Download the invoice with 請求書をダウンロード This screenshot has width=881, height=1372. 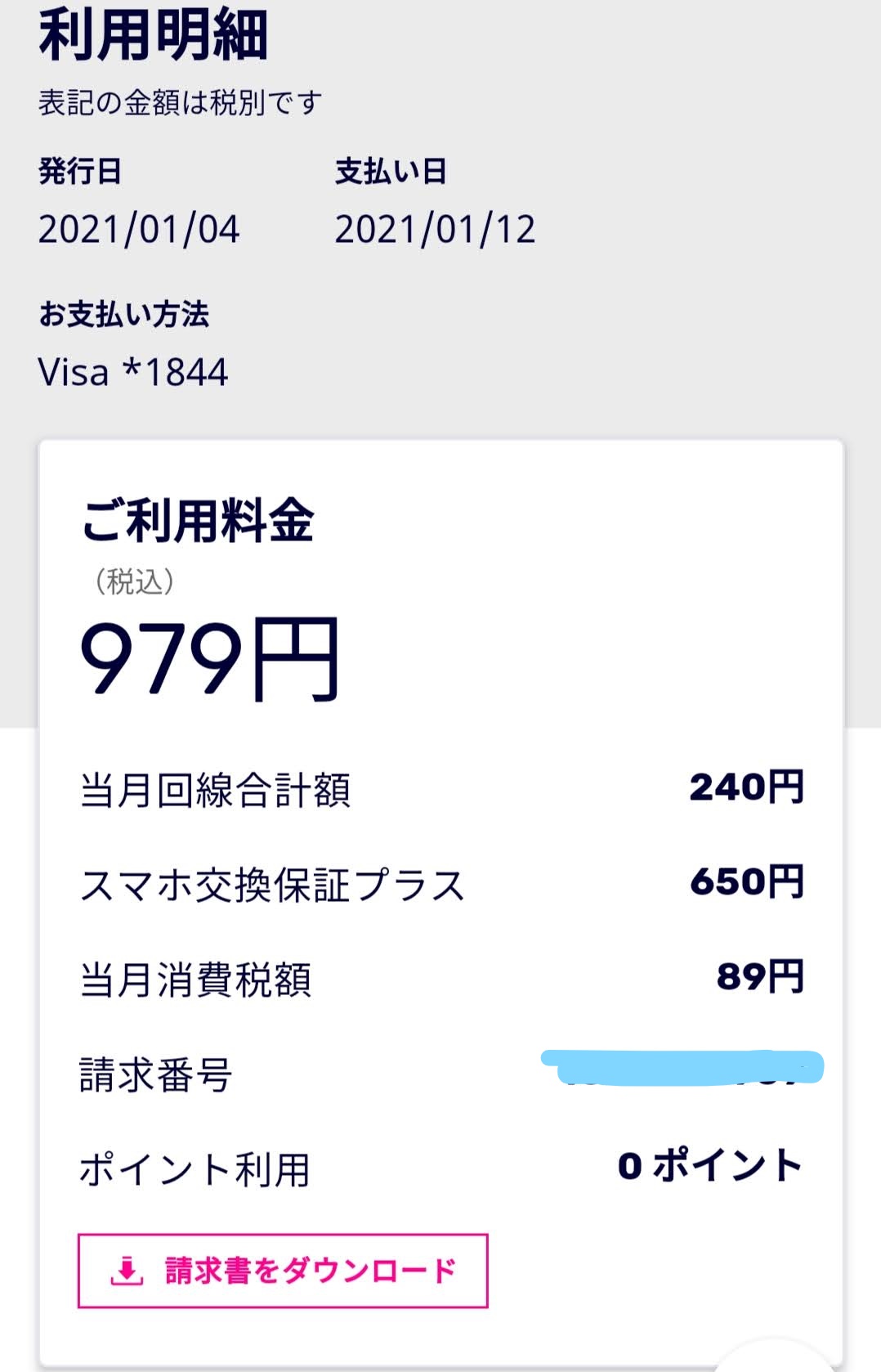(283, 1271)
